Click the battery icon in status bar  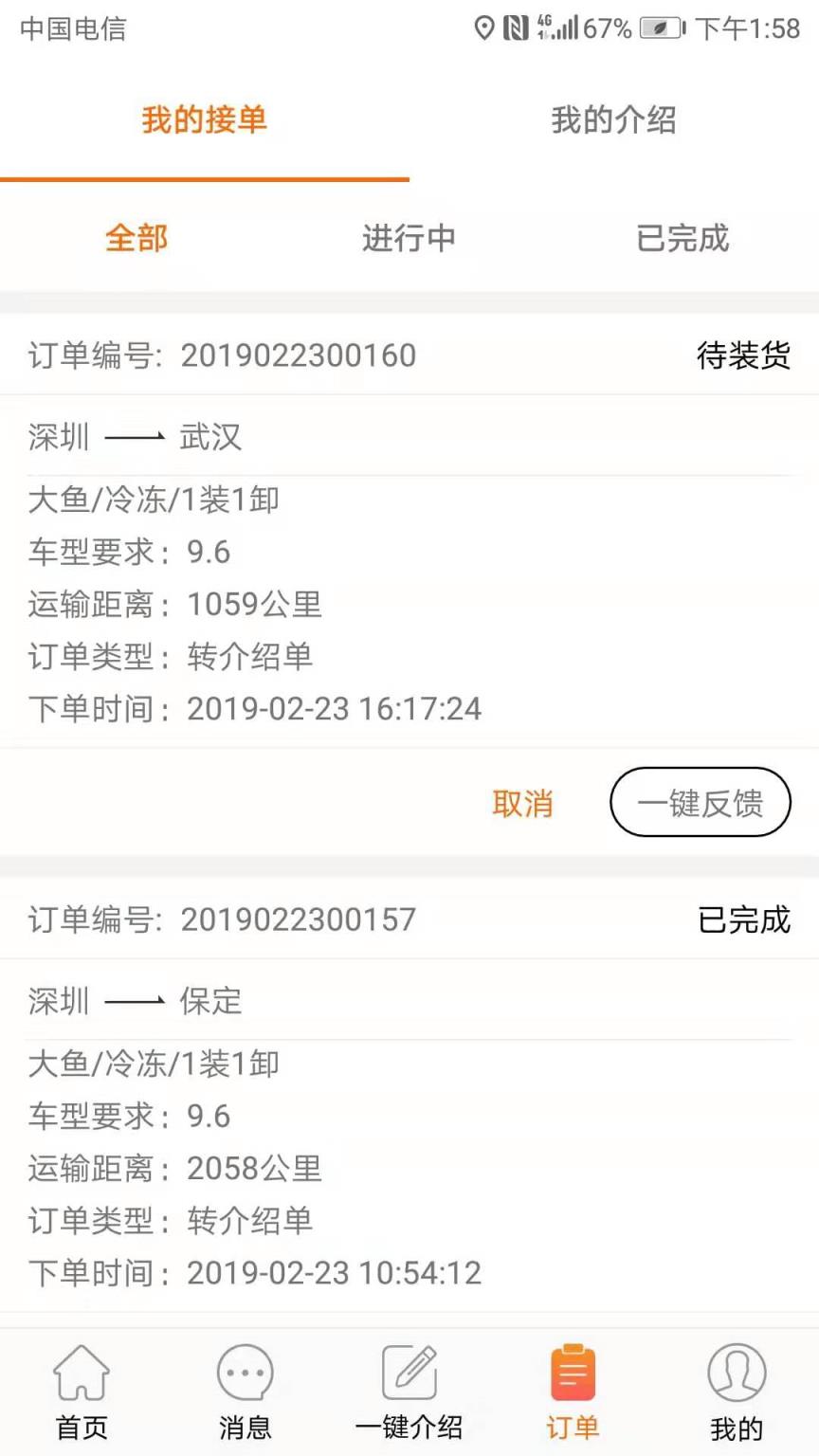click(659, 28)
